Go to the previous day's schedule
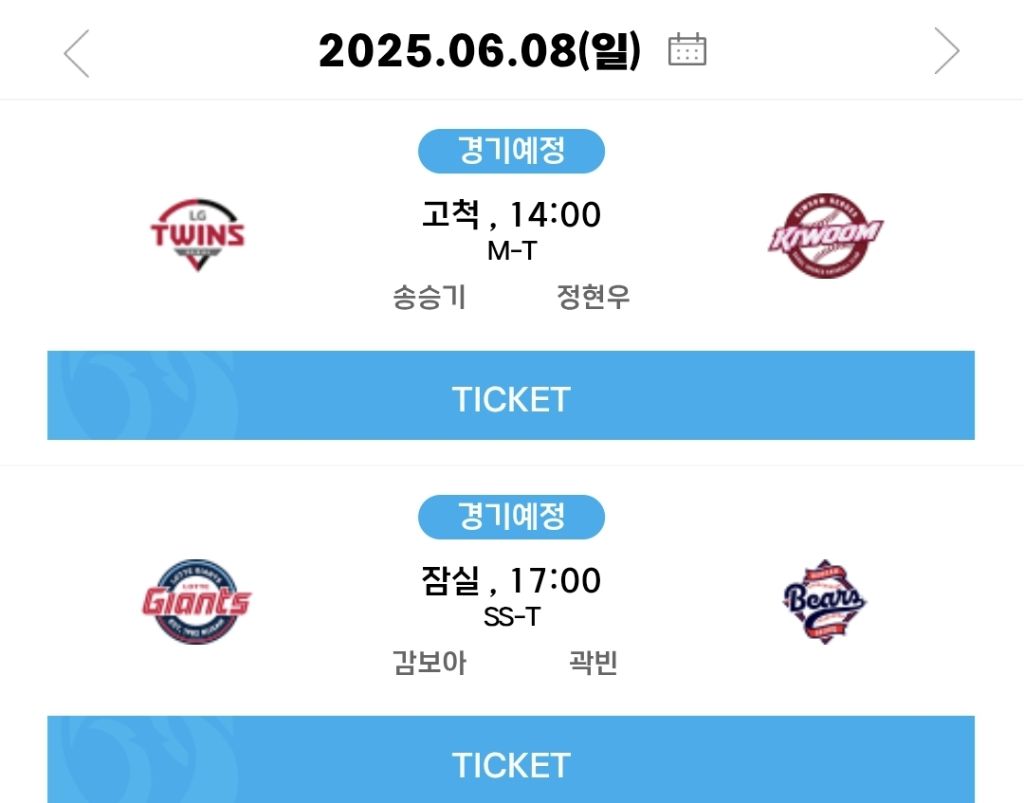Image resolution: width=1024 pixels, height=803 pixels. [76, 52]
